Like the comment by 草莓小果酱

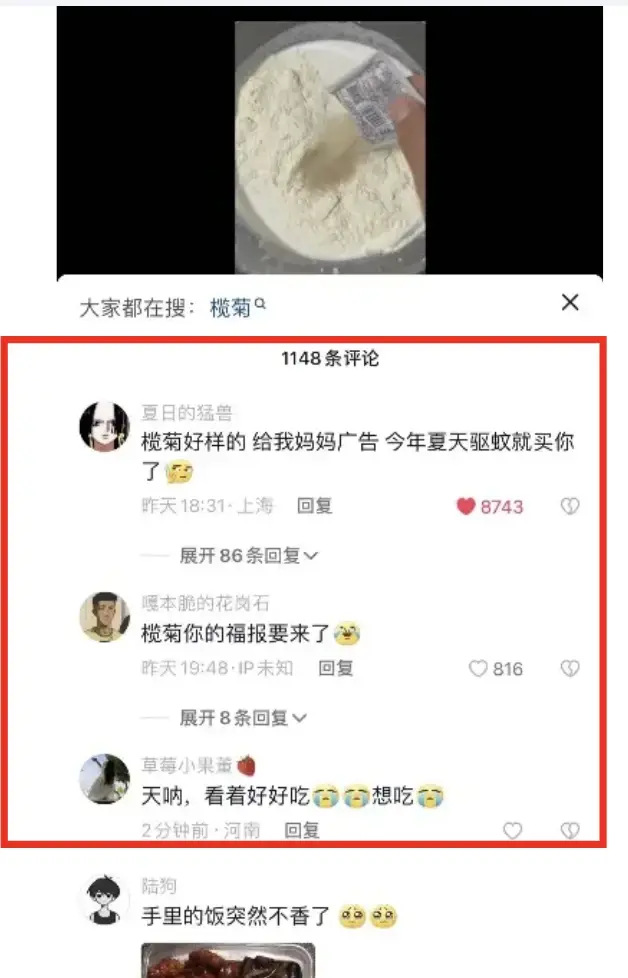(x=512, y=830)
